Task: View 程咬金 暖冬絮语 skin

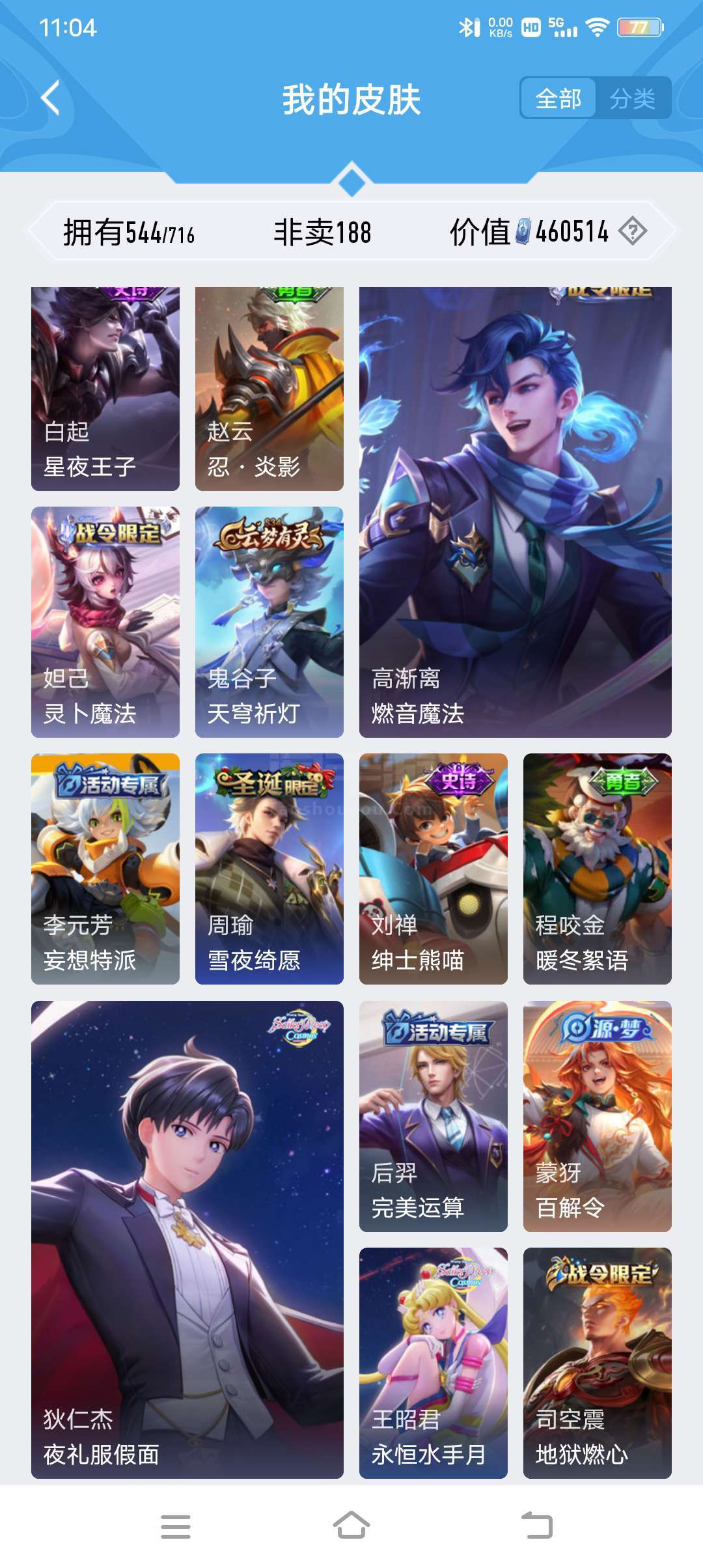Action: (x=598, y=869)
